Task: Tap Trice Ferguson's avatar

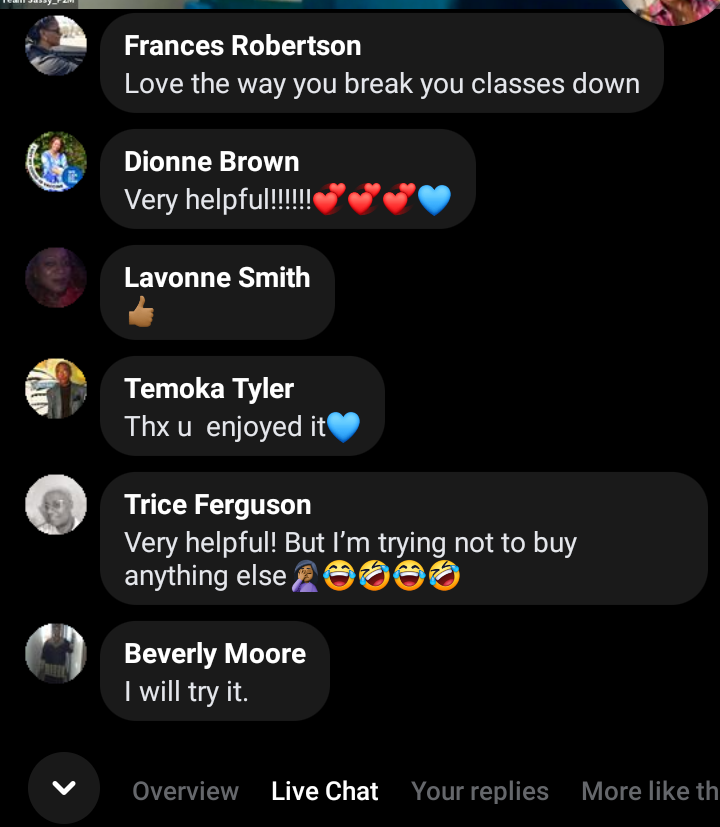Action: tap(56, 505)
